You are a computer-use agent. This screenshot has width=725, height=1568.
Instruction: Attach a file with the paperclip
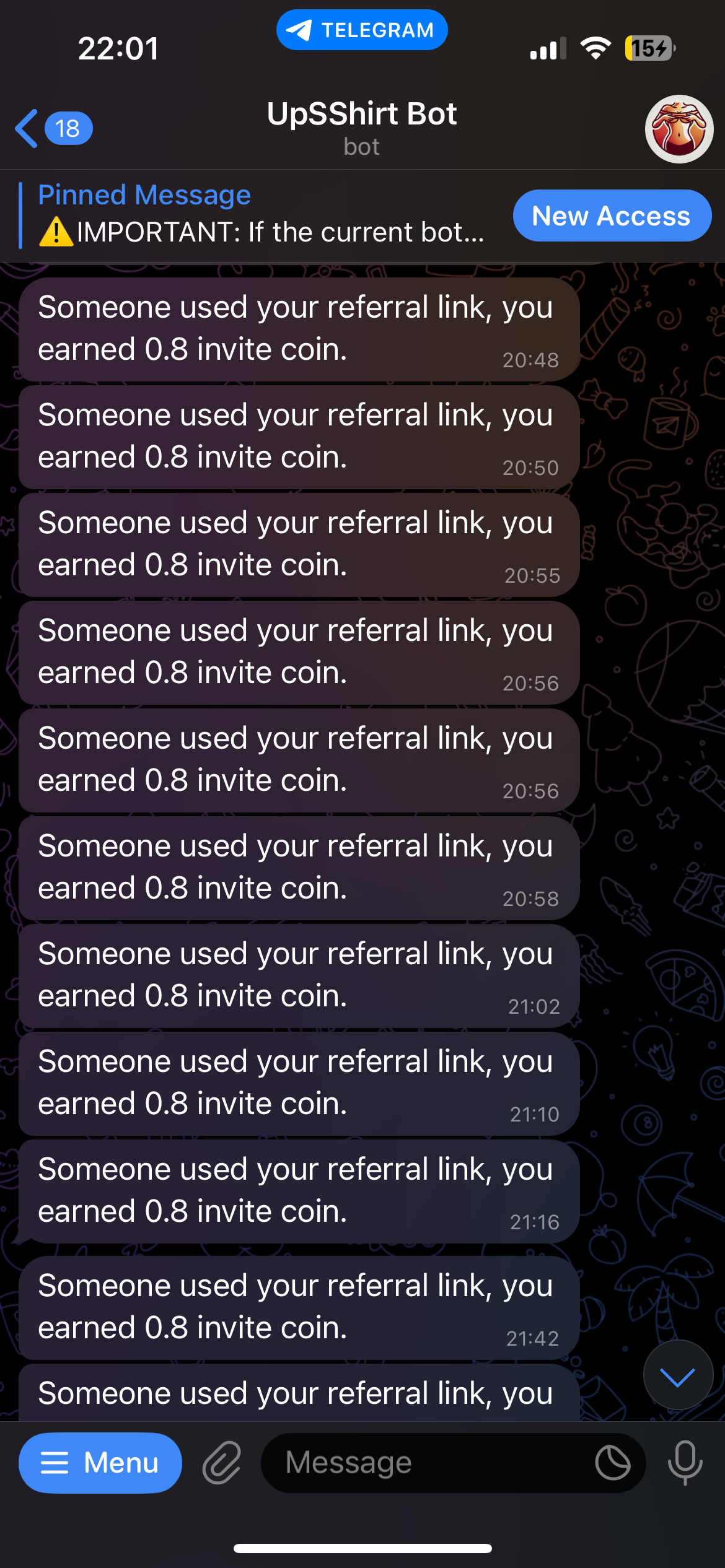pos(222,1463)
